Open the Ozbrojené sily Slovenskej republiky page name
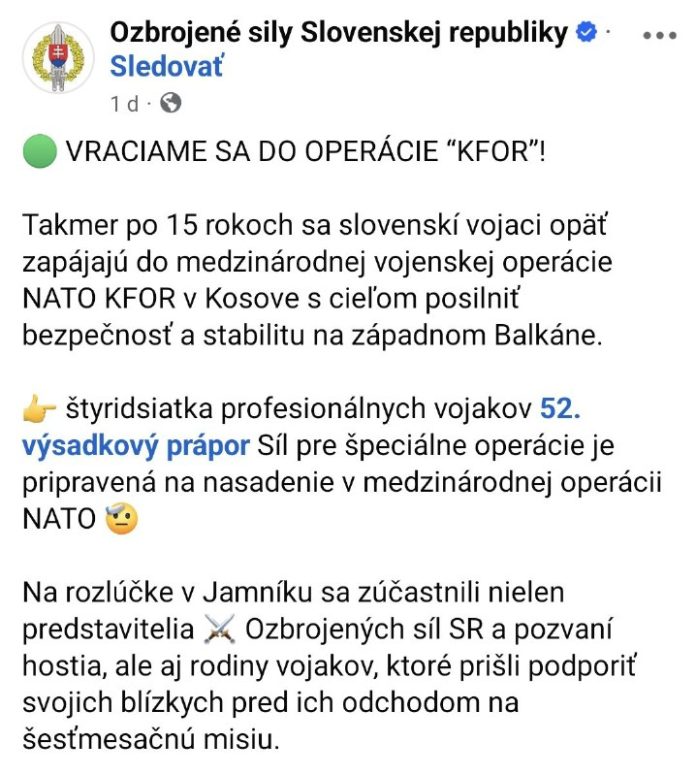The height and width of the screenshot is (775, 696). pos(338,32)
